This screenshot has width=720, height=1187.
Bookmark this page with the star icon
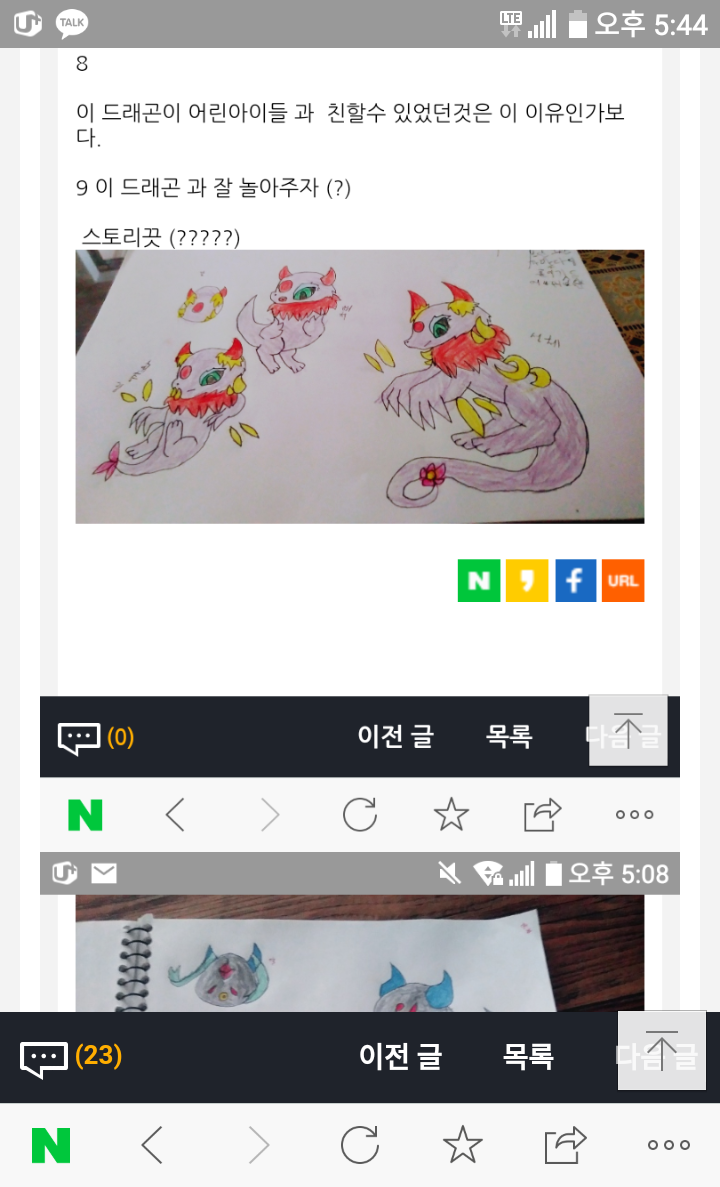pyautogui.click(x=462, y=1145)
